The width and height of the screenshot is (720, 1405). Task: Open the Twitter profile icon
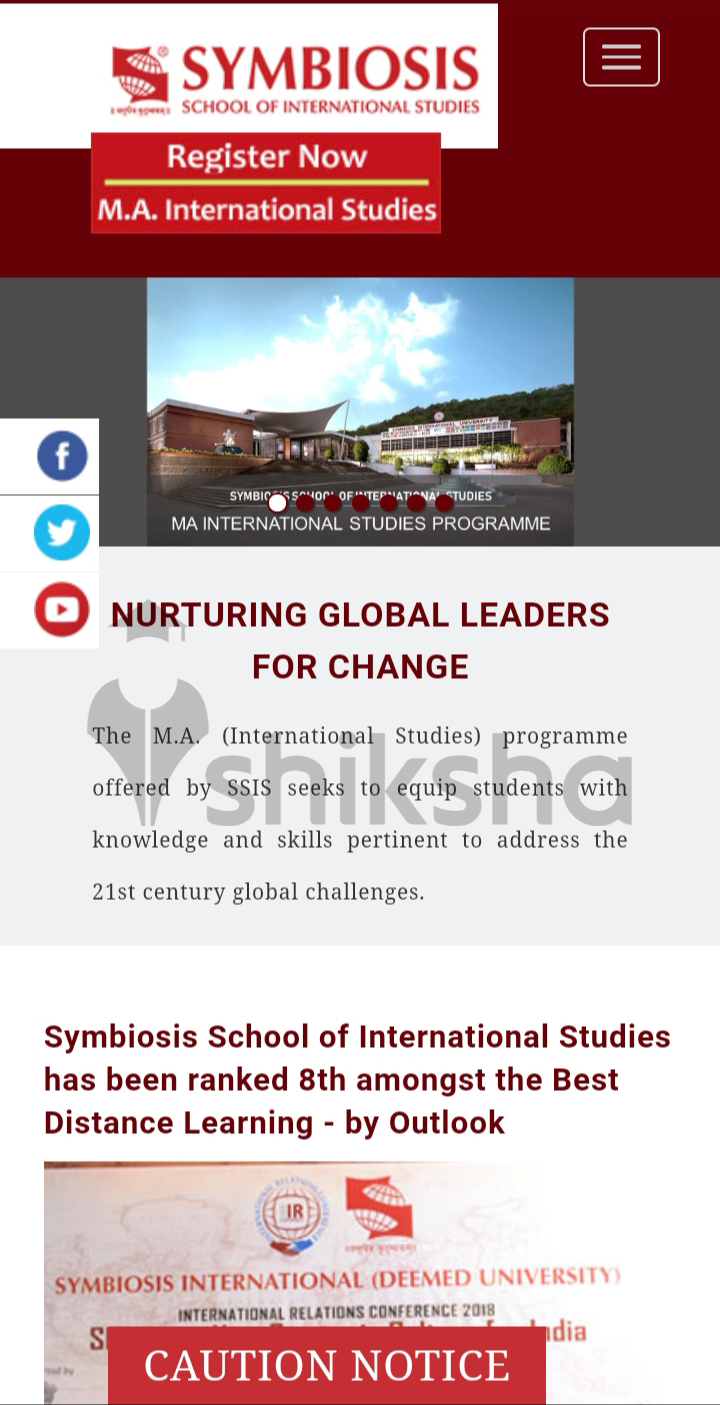pos(62,533)
